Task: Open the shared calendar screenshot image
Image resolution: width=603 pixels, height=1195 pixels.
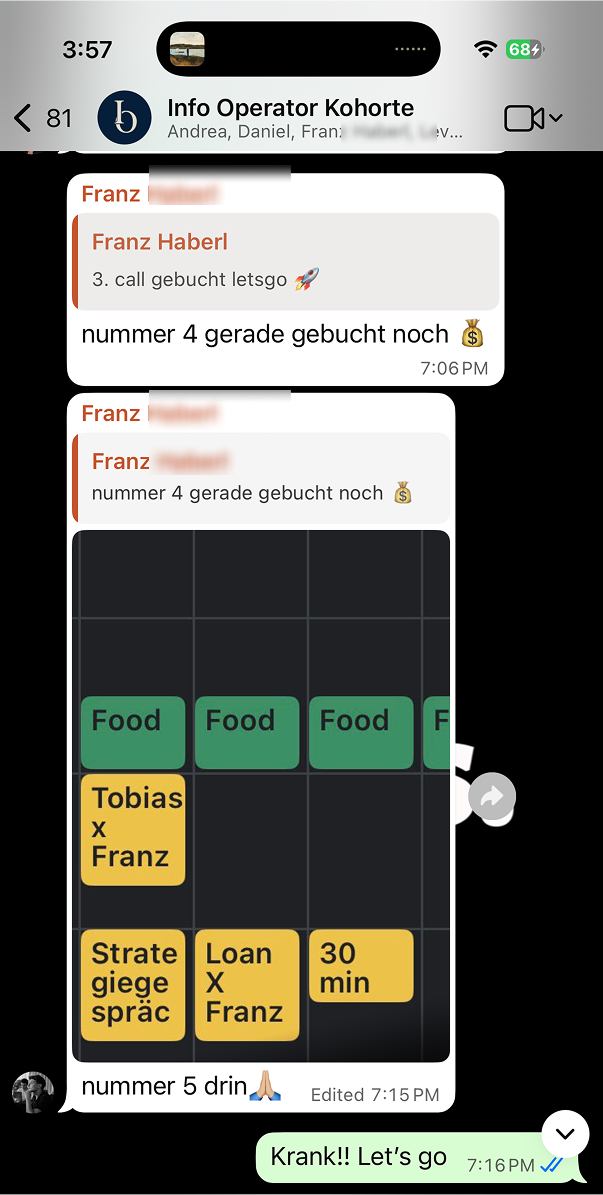Action: tap(261, 795)
